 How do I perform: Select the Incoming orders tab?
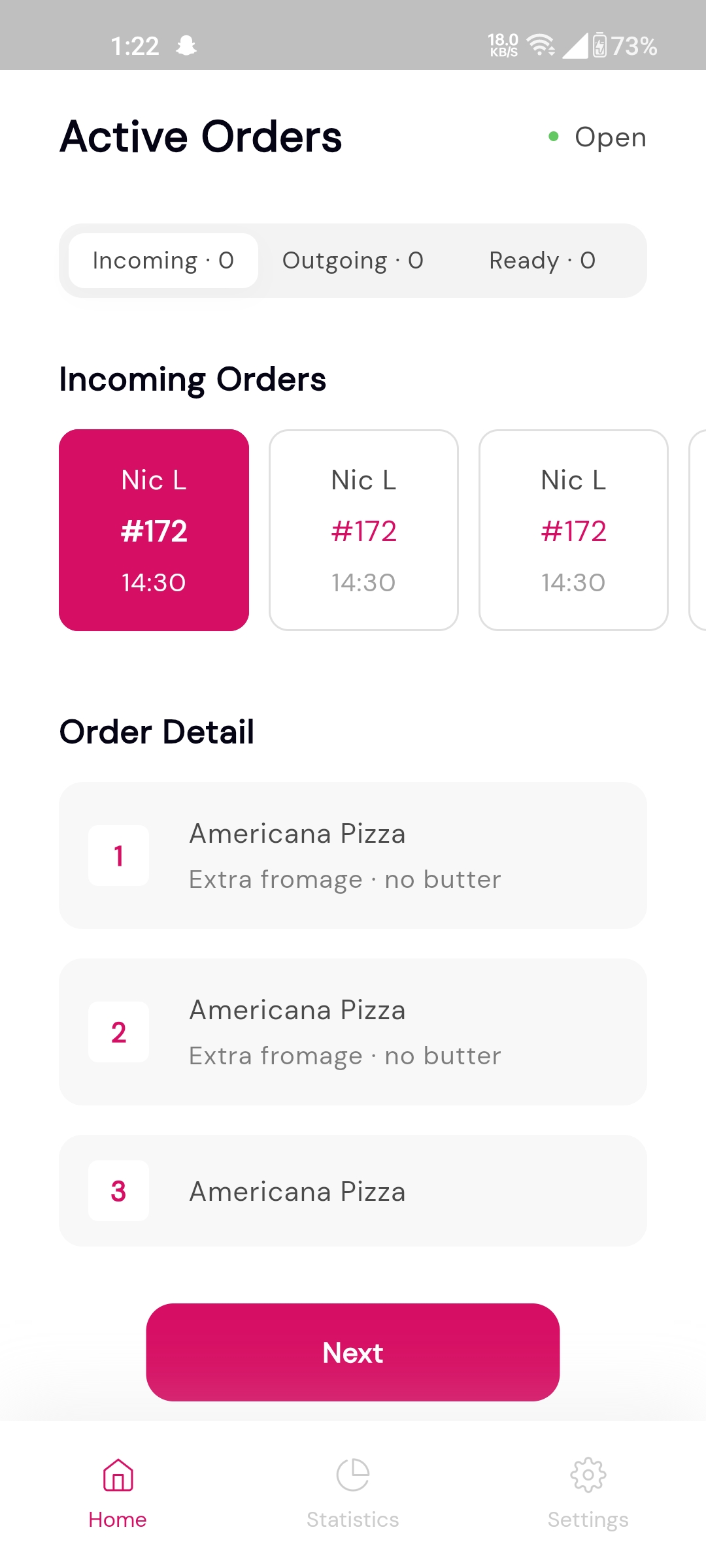[163, 261]
